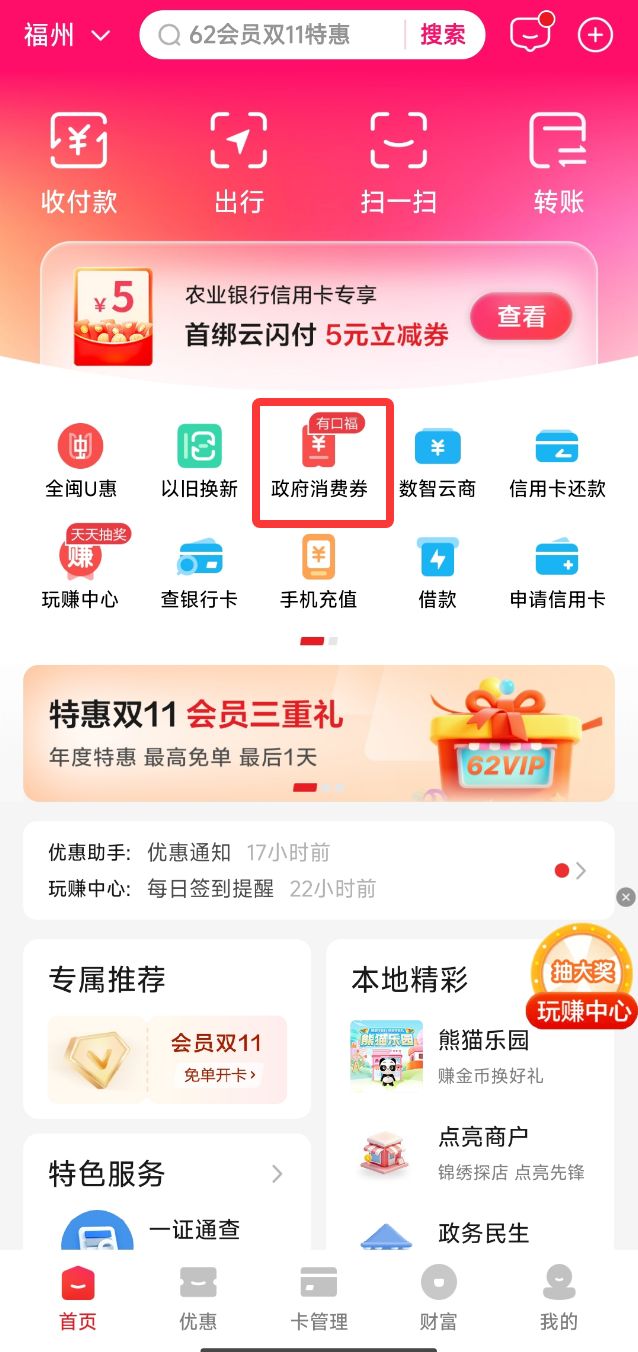Open the plus add menu

595,35
